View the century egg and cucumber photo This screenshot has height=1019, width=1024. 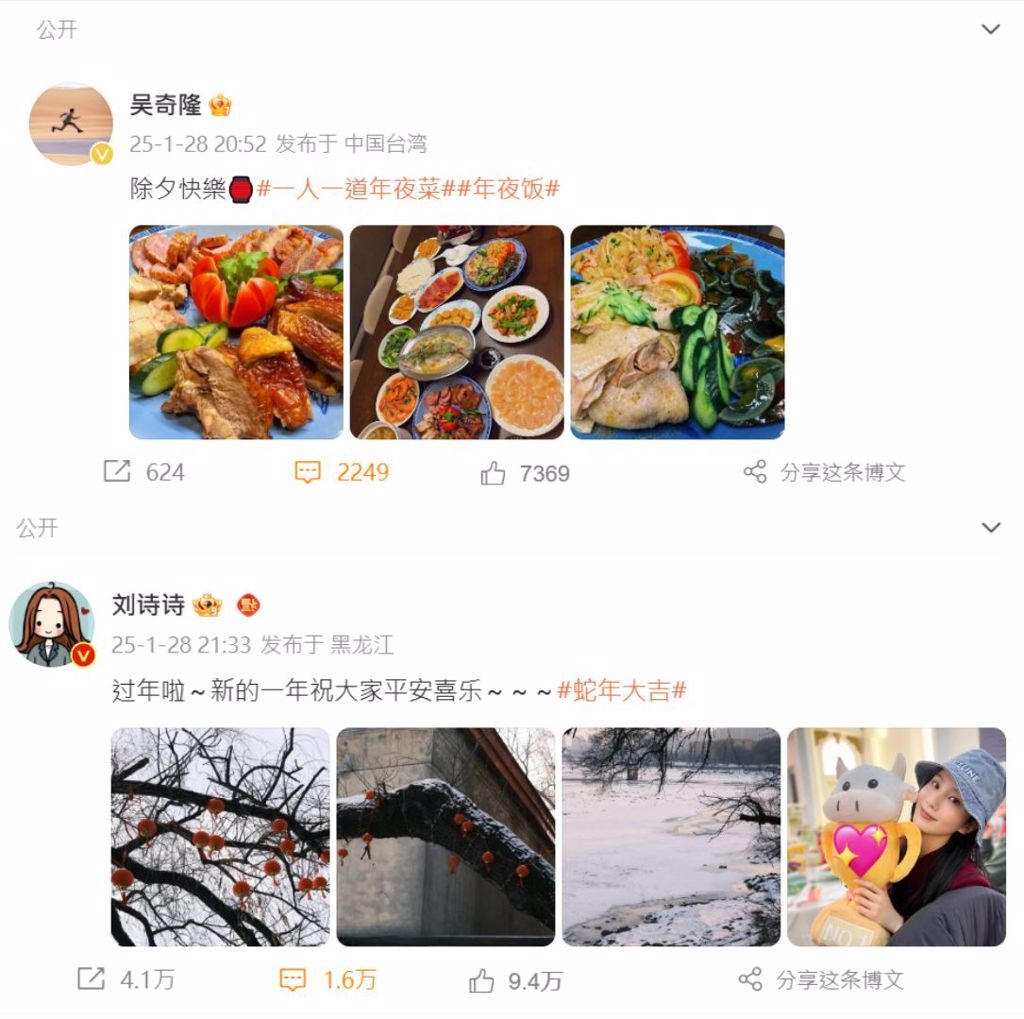tap(677, 332)
